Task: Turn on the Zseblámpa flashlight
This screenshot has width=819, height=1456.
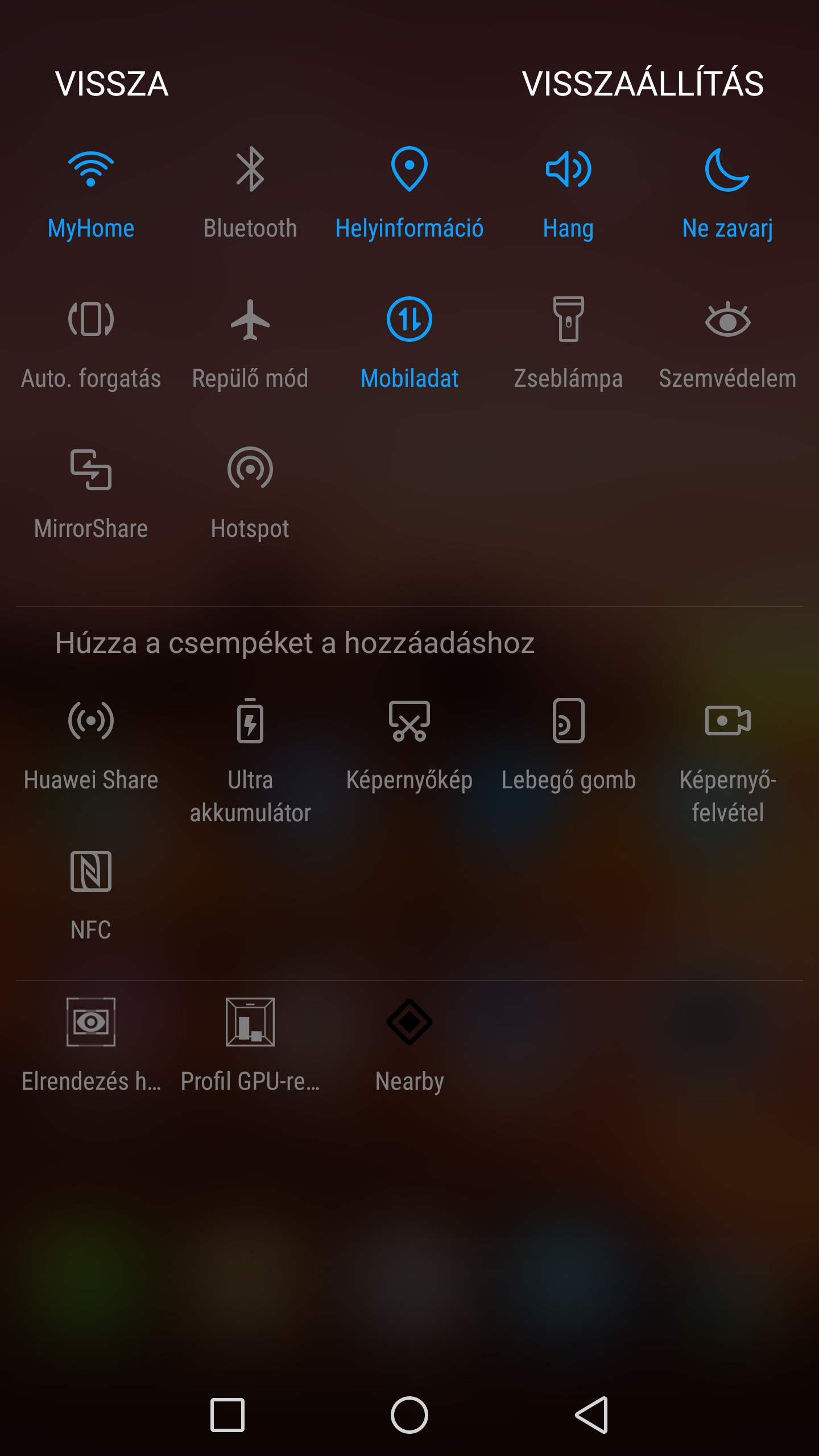Action: tap(568, 320)
